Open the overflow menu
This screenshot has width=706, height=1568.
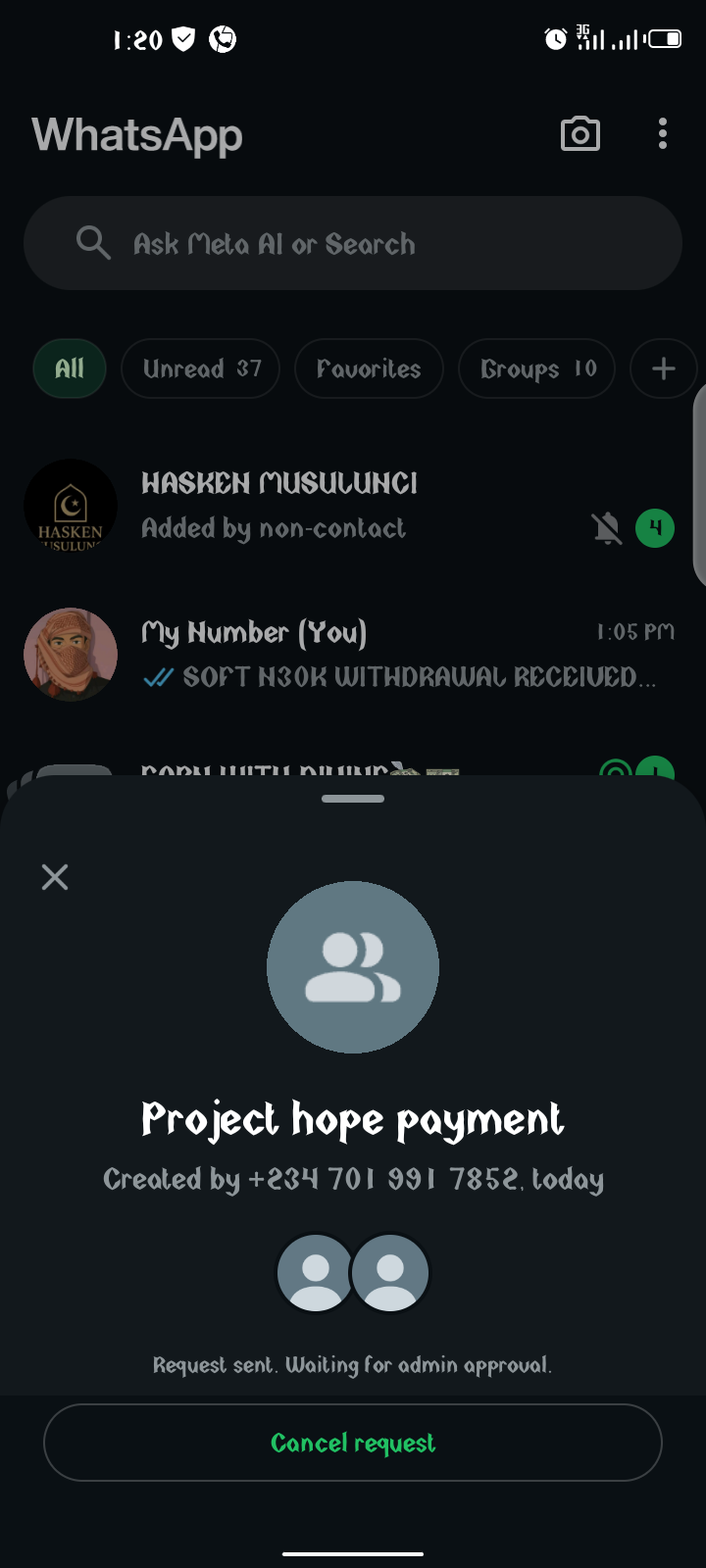(x=663, y=134)
